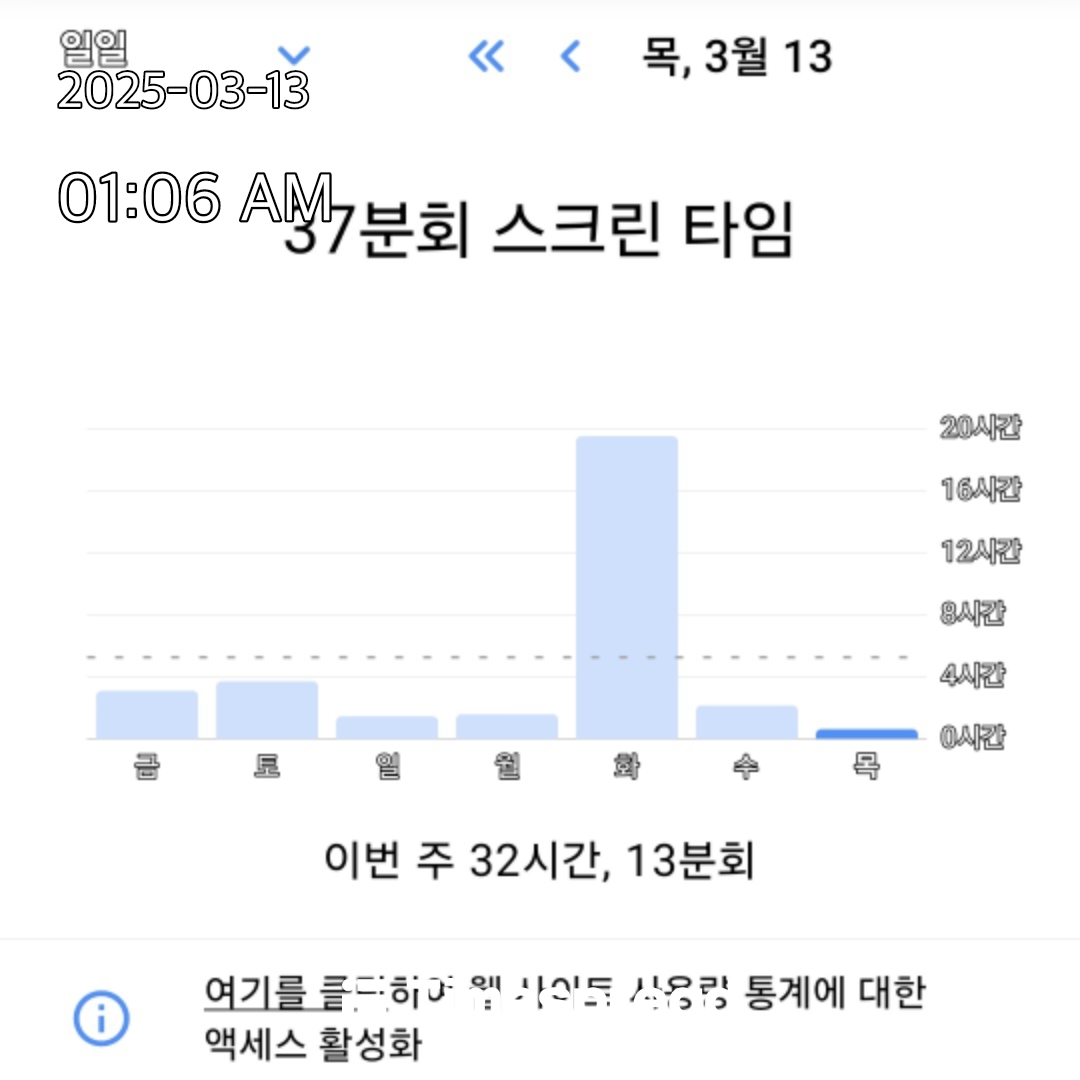Go to the previous day
Viewport: 1080px width, 1080px height.
tap(570, 56)
